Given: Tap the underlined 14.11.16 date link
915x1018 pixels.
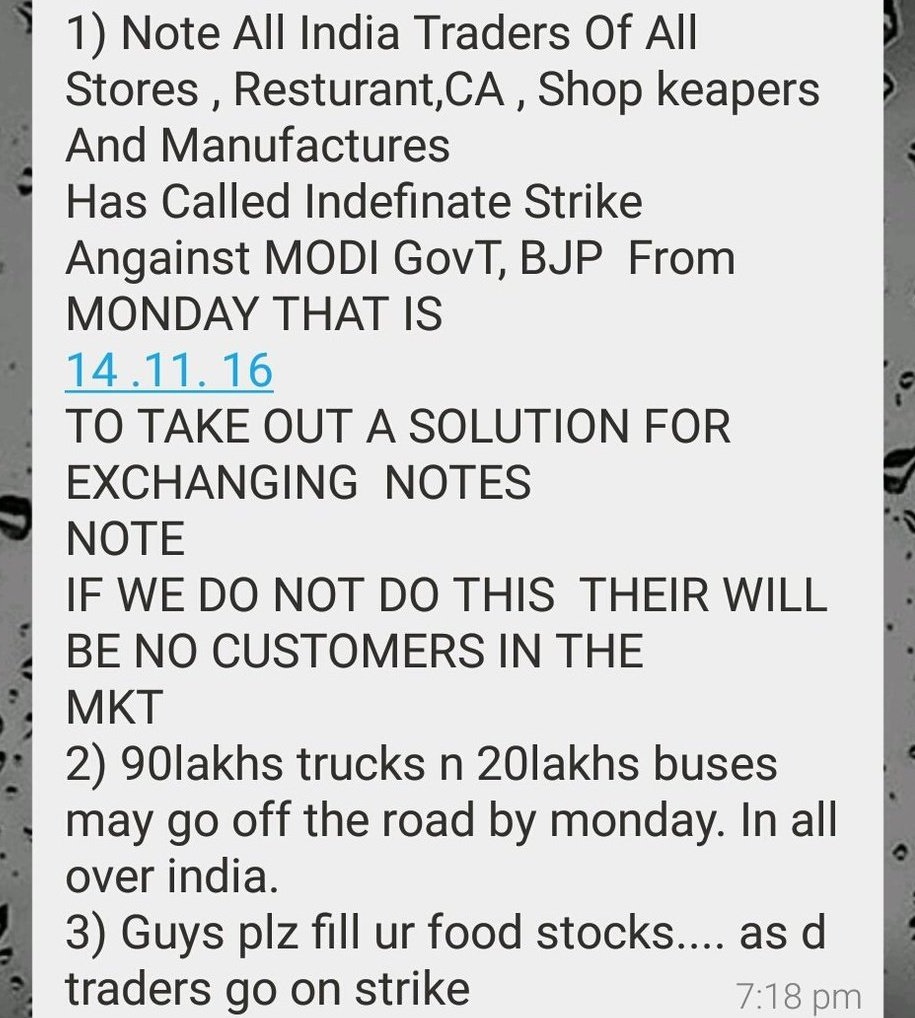Looking at the screenshot, I should [x=168, y=371].
